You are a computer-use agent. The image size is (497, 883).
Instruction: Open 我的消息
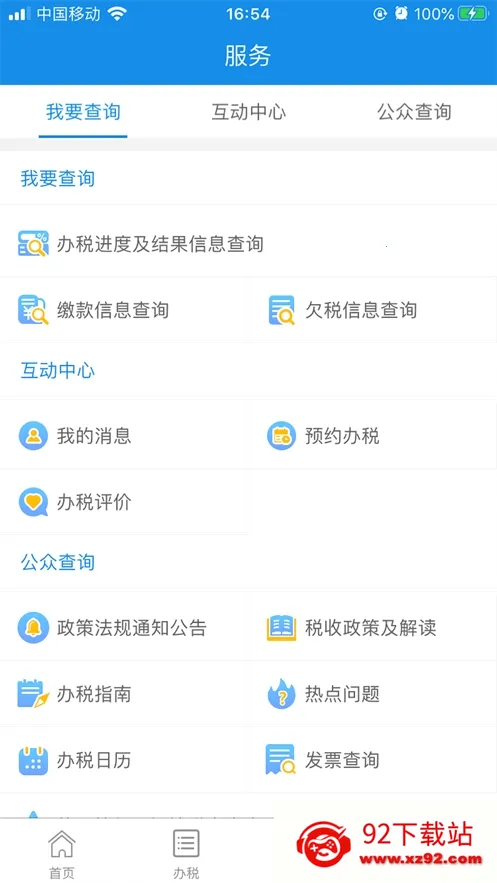[124, 436]
